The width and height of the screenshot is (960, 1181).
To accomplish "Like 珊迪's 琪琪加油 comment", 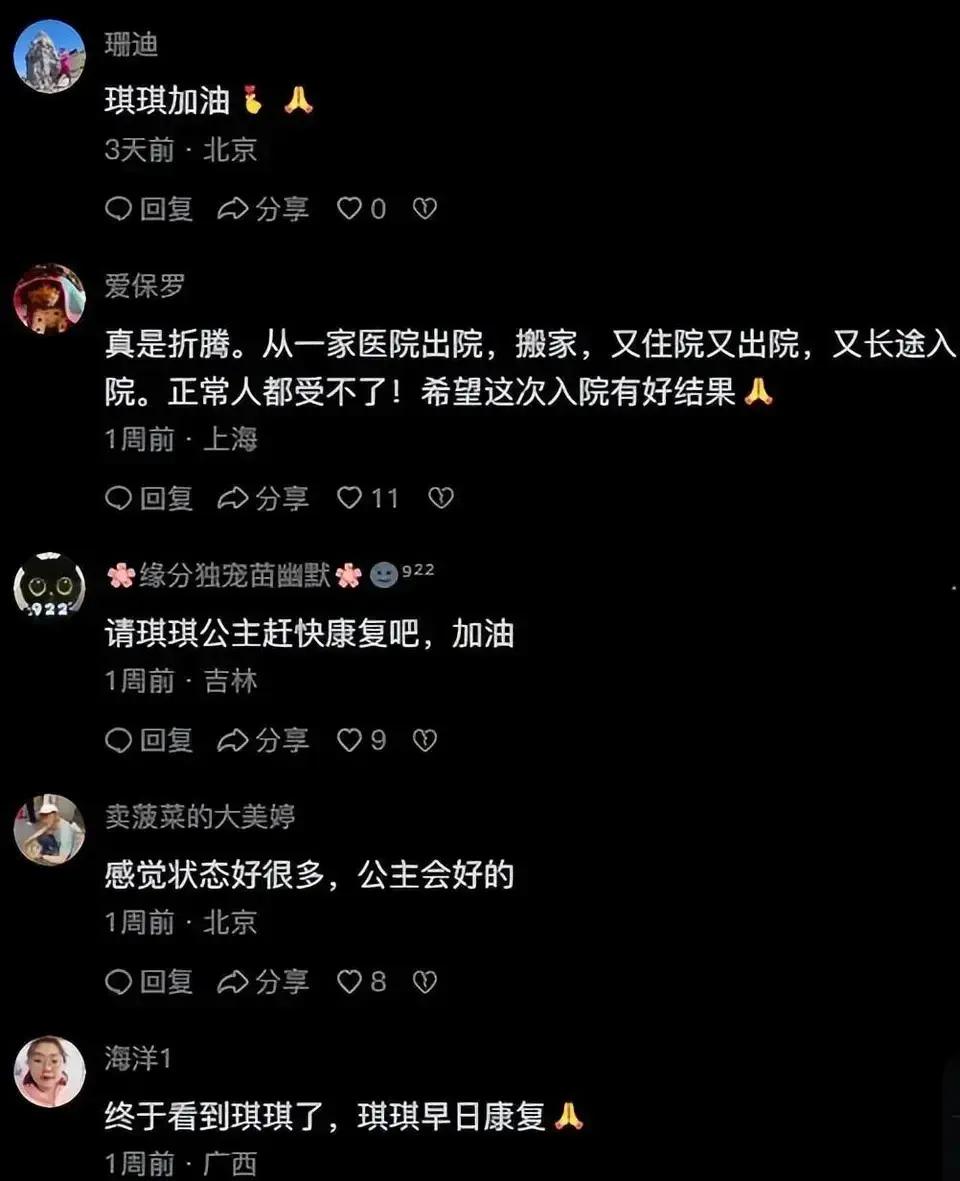I will point(349,208).
